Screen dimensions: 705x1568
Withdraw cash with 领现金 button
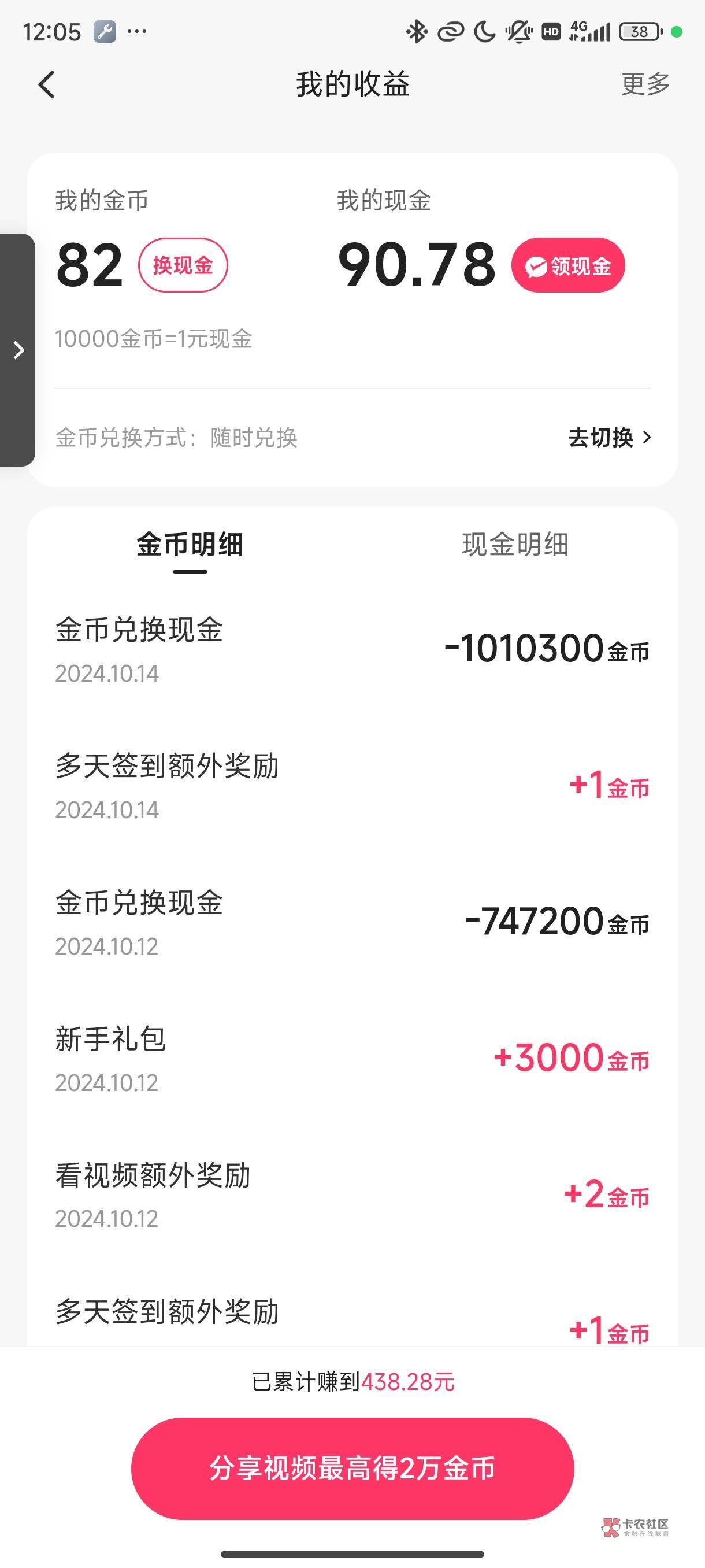tap(567, 265)
